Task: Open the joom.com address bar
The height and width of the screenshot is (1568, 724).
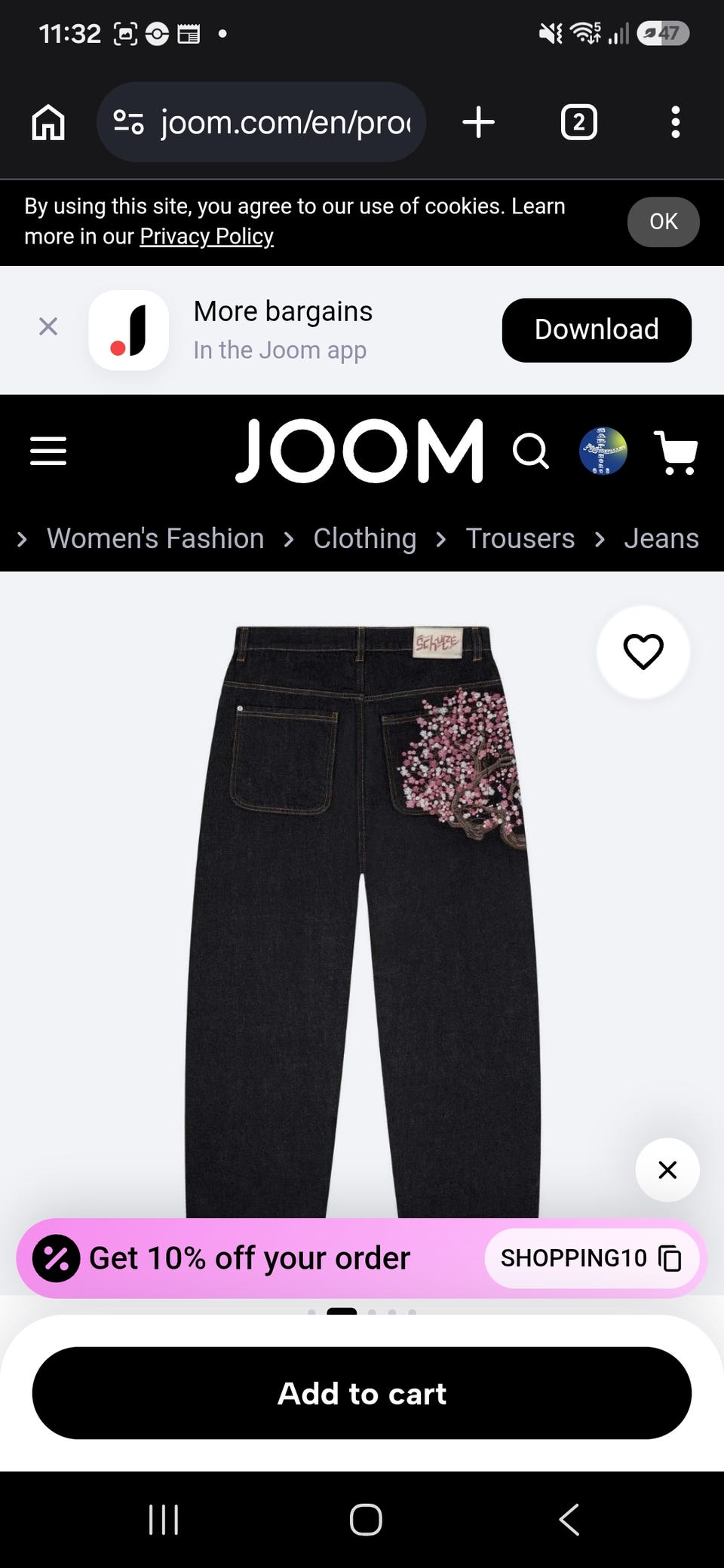Action: (x=261, y=122)
